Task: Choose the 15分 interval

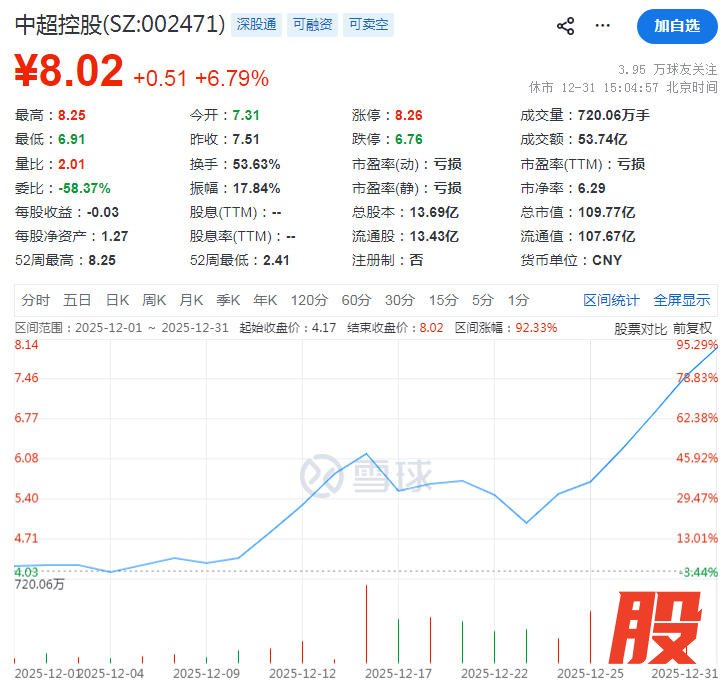Action: [x=443, y=300]
